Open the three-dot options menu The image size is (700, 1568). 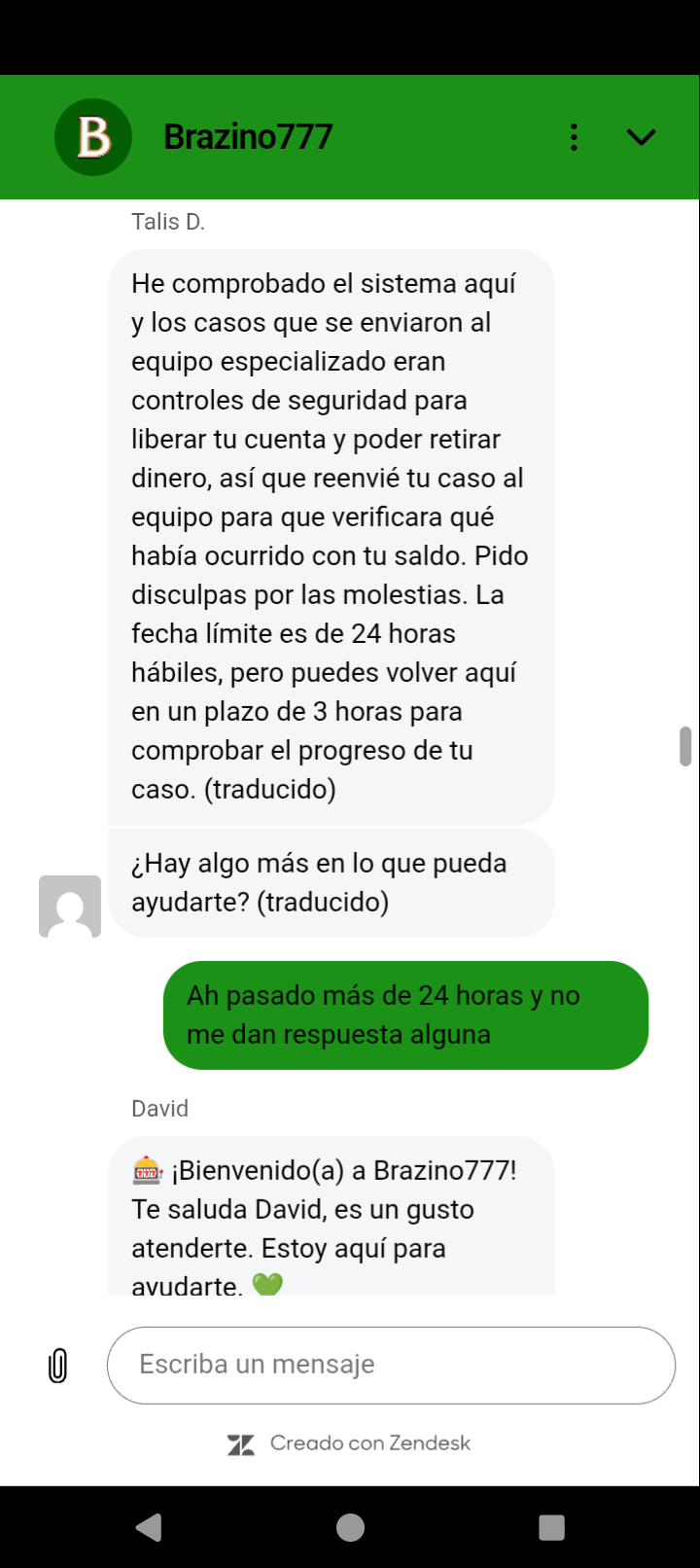click(x=574, y=137)
